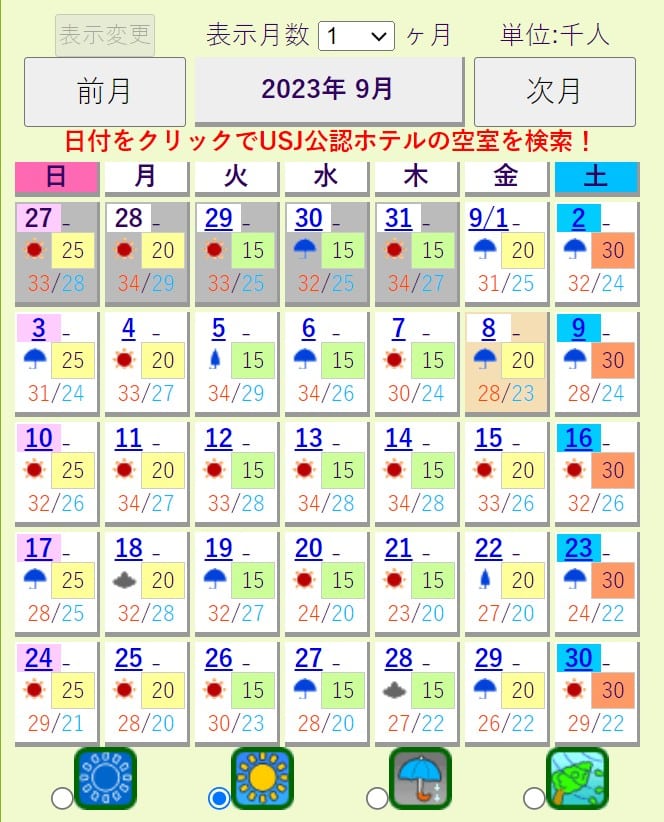664x822 pixels.
Task: Go to previous month (前月)
Action: tap(104, 91)
